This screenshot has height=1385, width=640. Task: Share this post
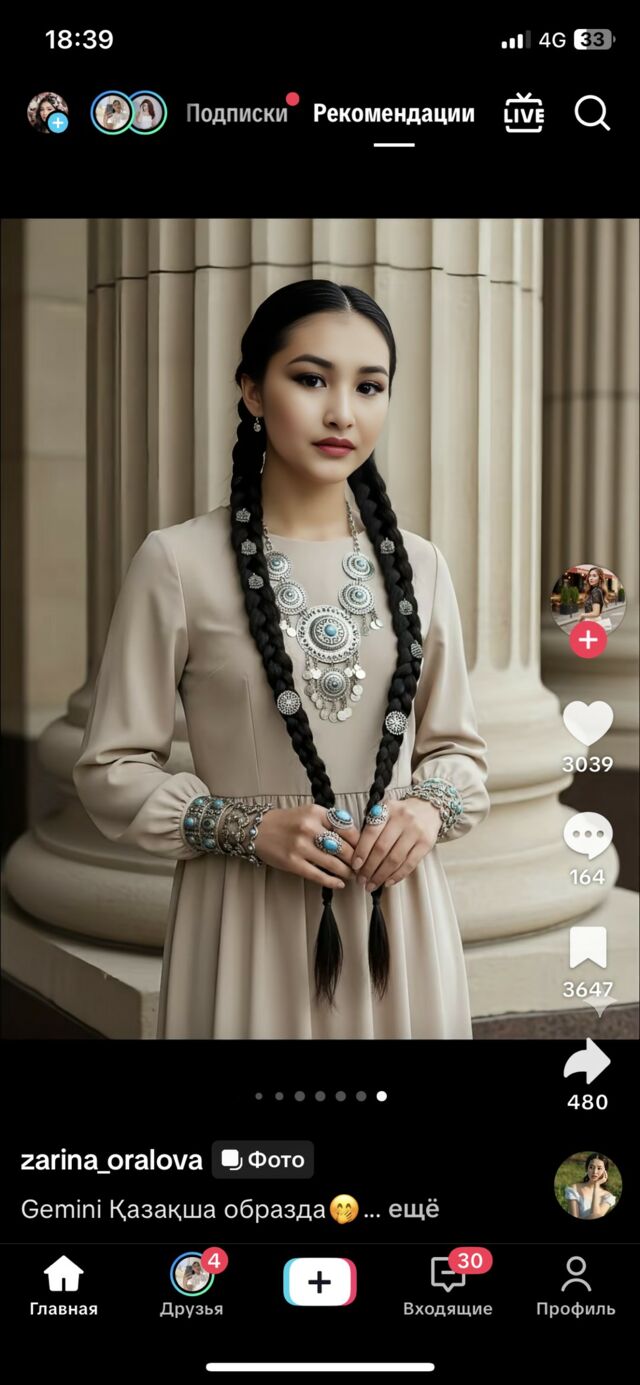[x=588, y=1062]
